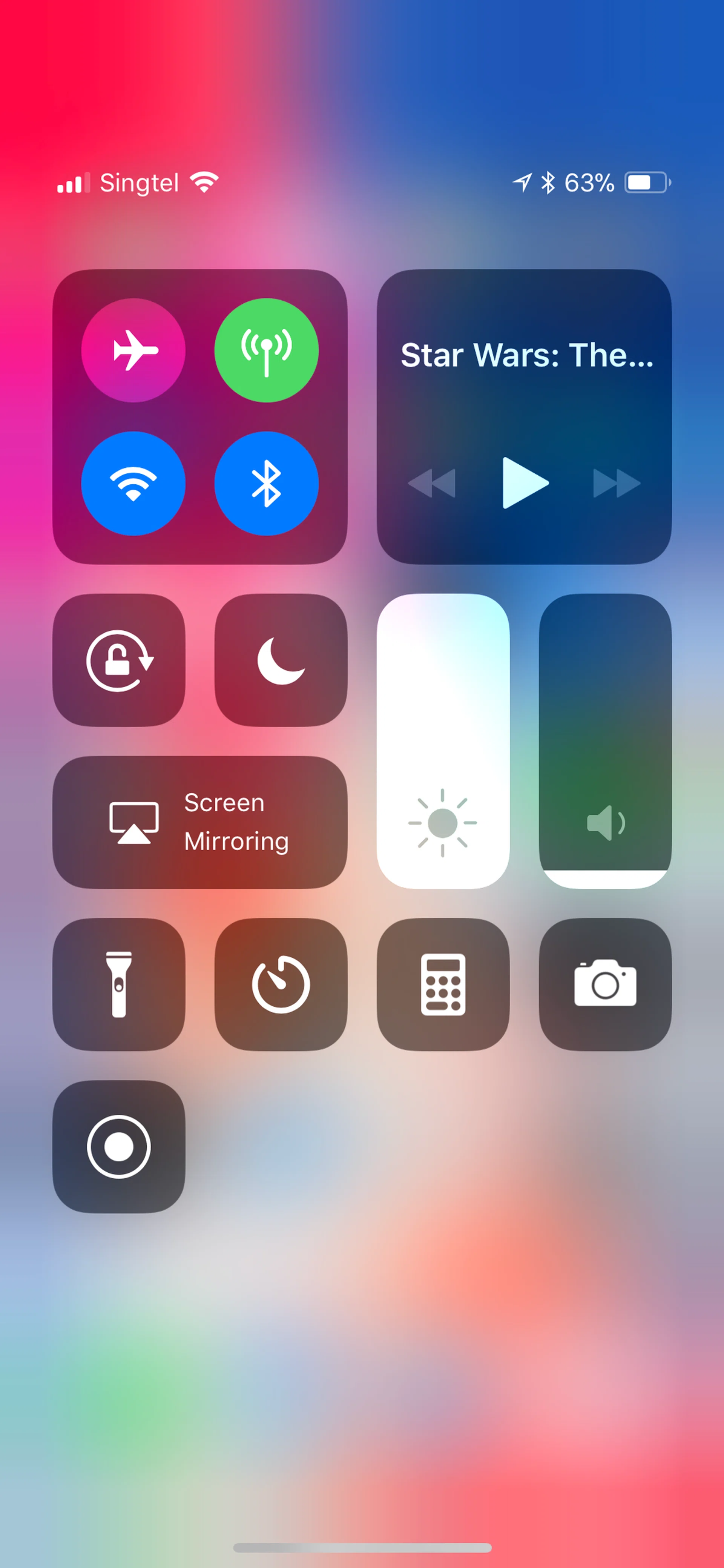Skip to next track

click(x=616, y=483)
